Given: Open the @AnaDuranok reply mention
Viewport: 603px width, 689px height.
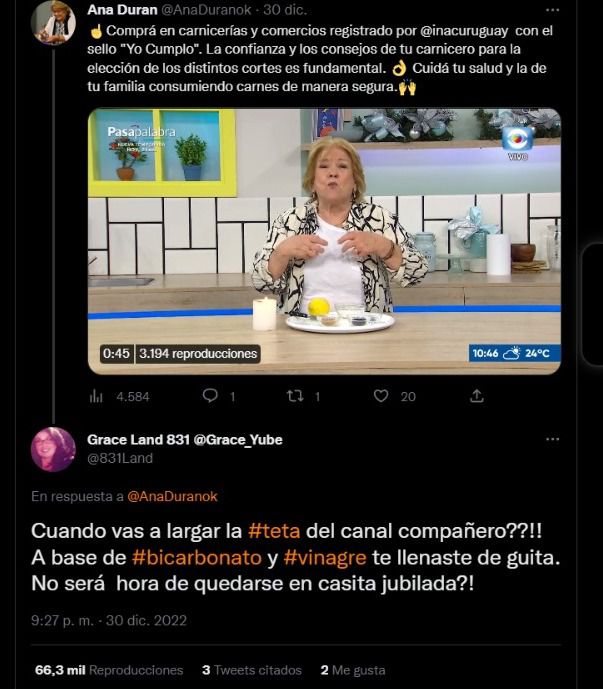Looking at the screenshot, I should pyautogui.click(x=172, y=496).
